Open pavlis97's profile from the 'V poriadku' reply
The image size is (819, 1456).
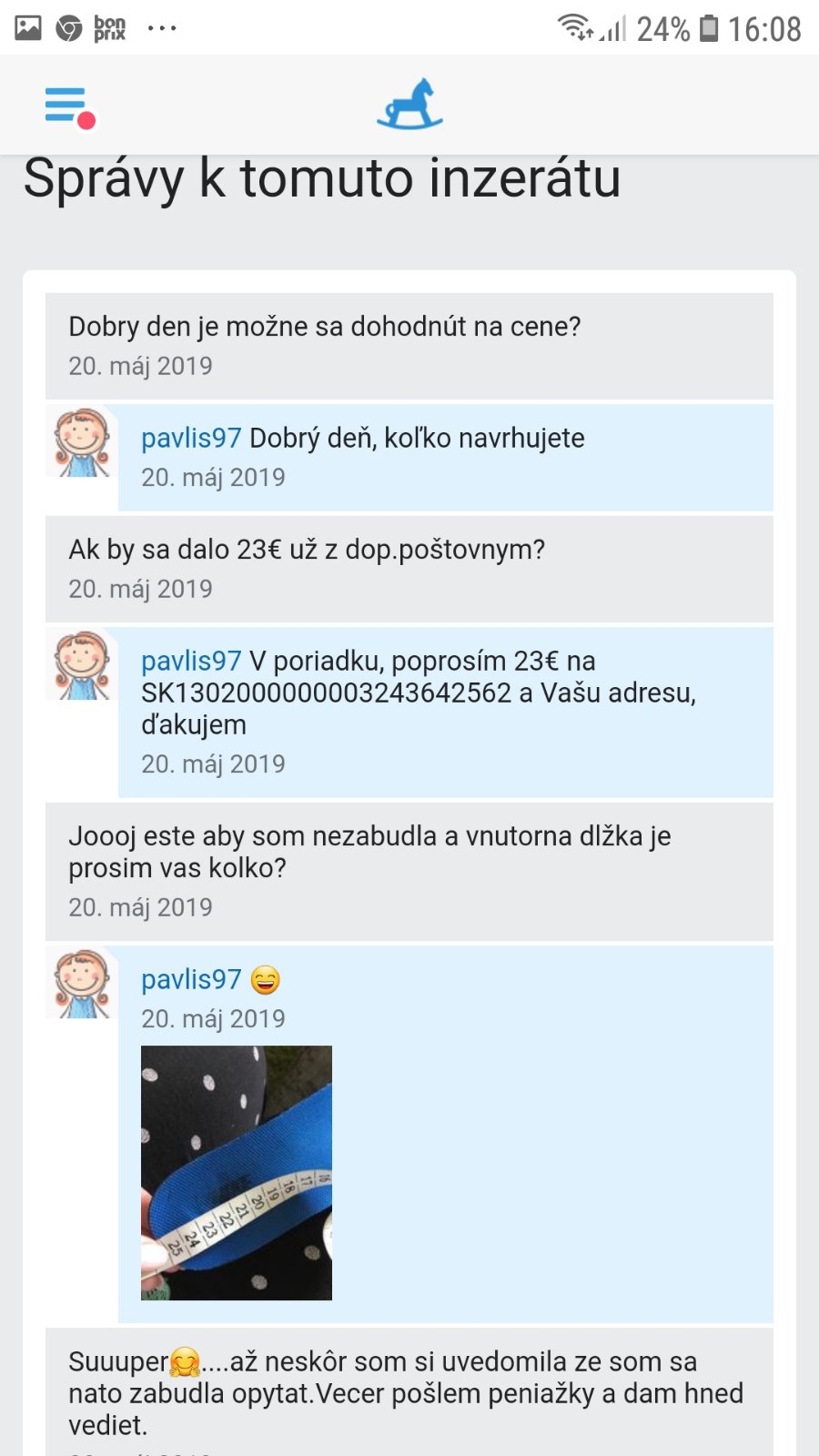pos(190,661)
